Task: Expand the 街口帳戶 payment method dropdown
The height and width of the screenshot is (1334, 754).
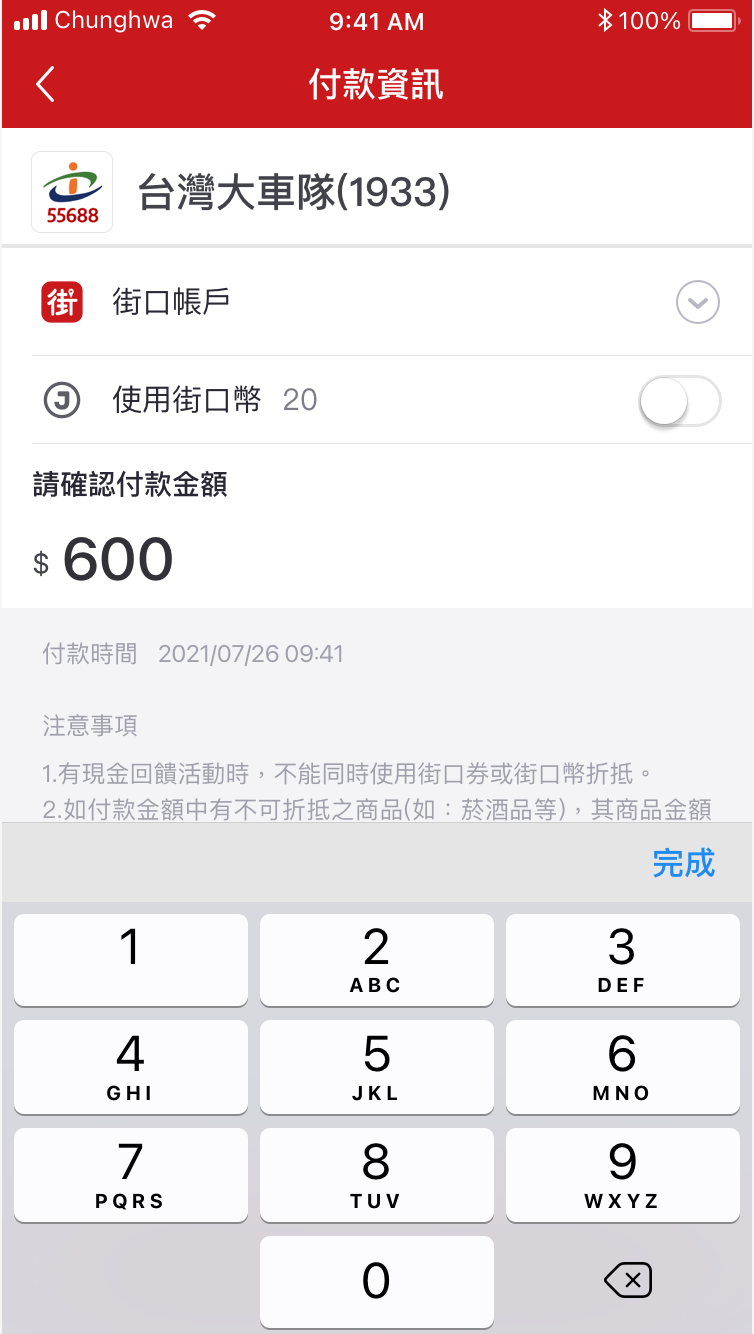Action: [x=697, y=302]
